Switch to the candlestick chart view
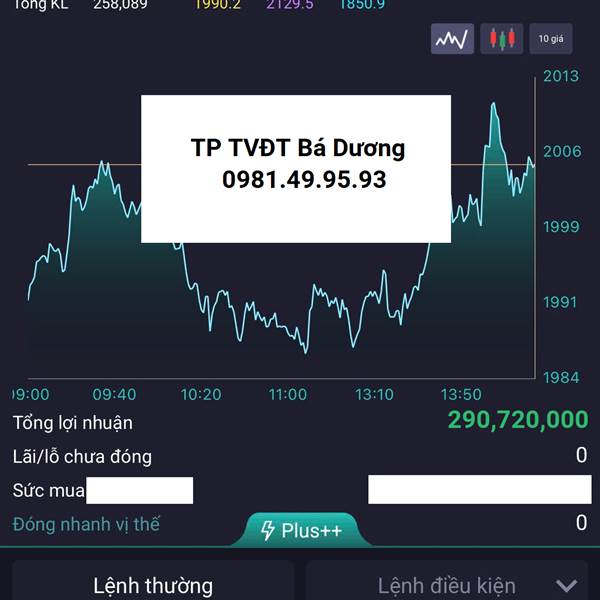This screenshot has width=600, height=600. point(501,40)
